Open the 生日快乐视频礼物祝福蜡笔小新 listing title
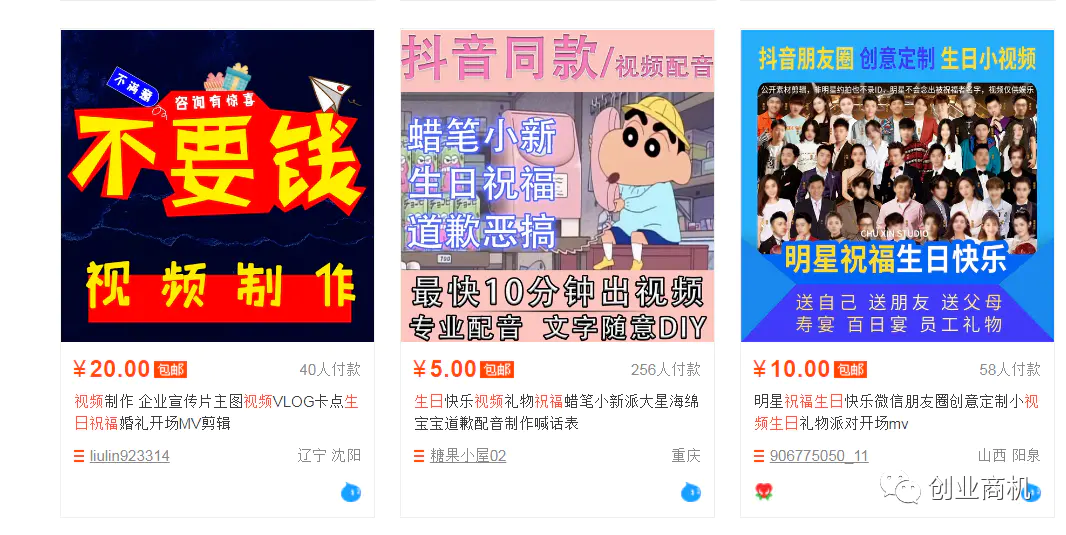 (x=556, y=412)
